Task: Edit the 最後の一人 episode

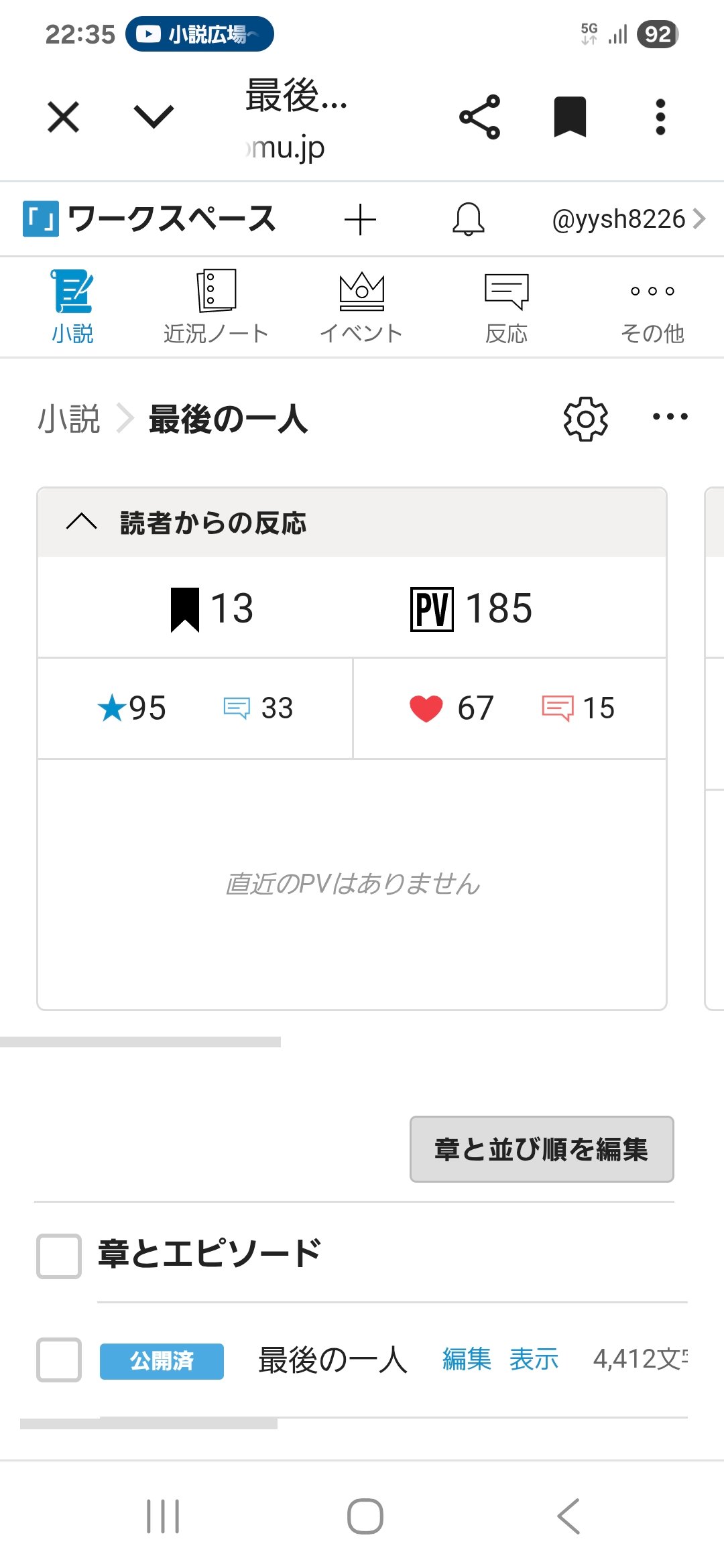Action: coord(467,1360)
